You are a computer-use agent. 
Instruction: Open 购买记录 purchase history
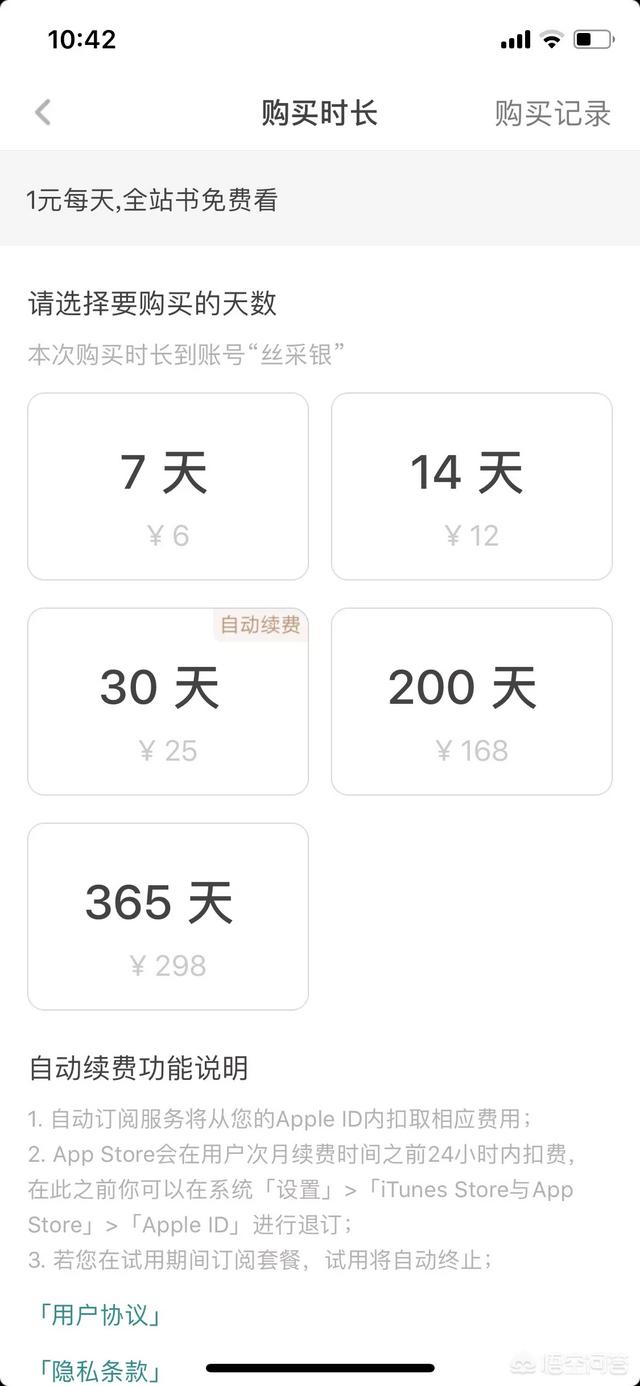552,113
